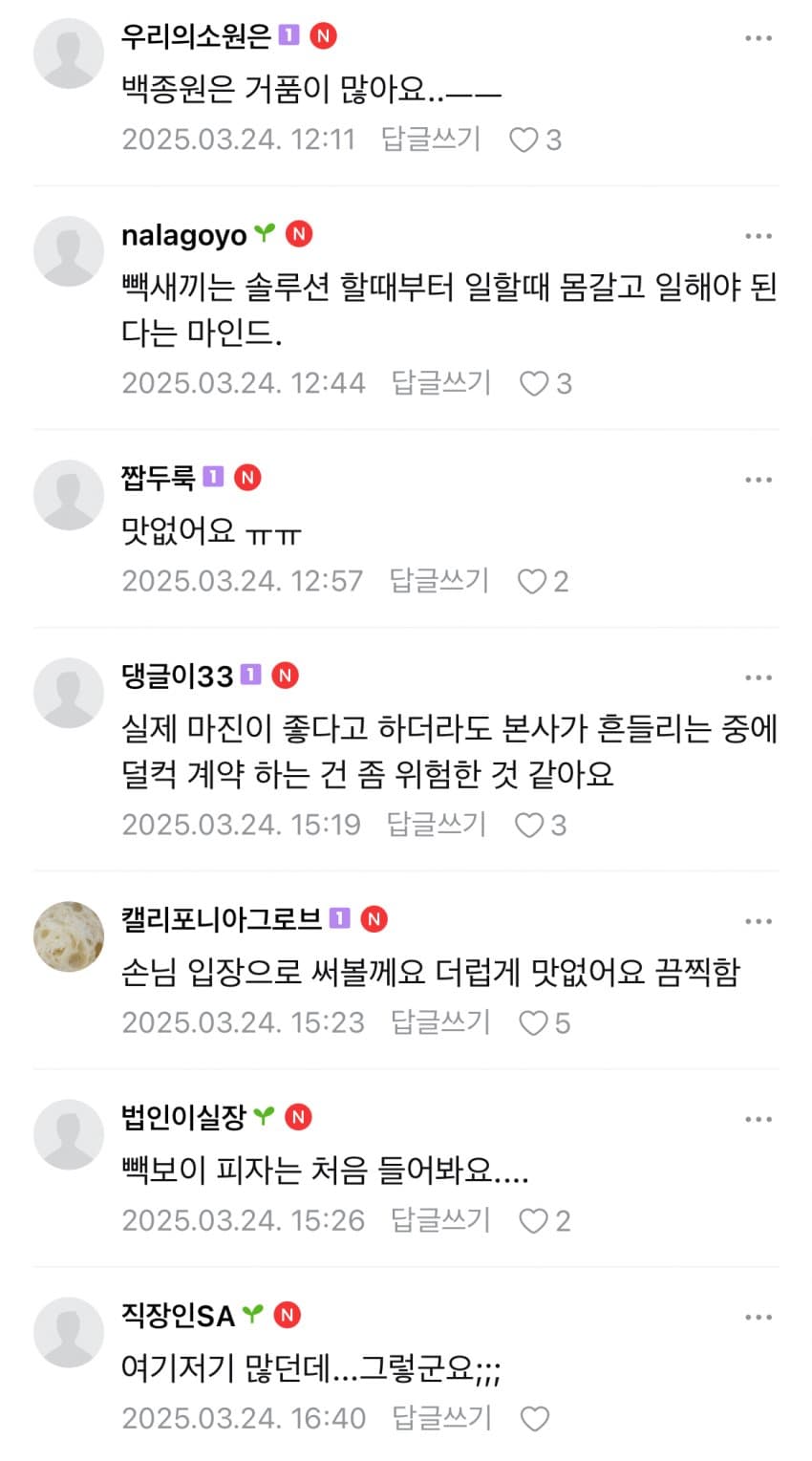Reply to 짭두룩's comment
This screenshot has height=1461, width=812.
[x=439, y=581]
